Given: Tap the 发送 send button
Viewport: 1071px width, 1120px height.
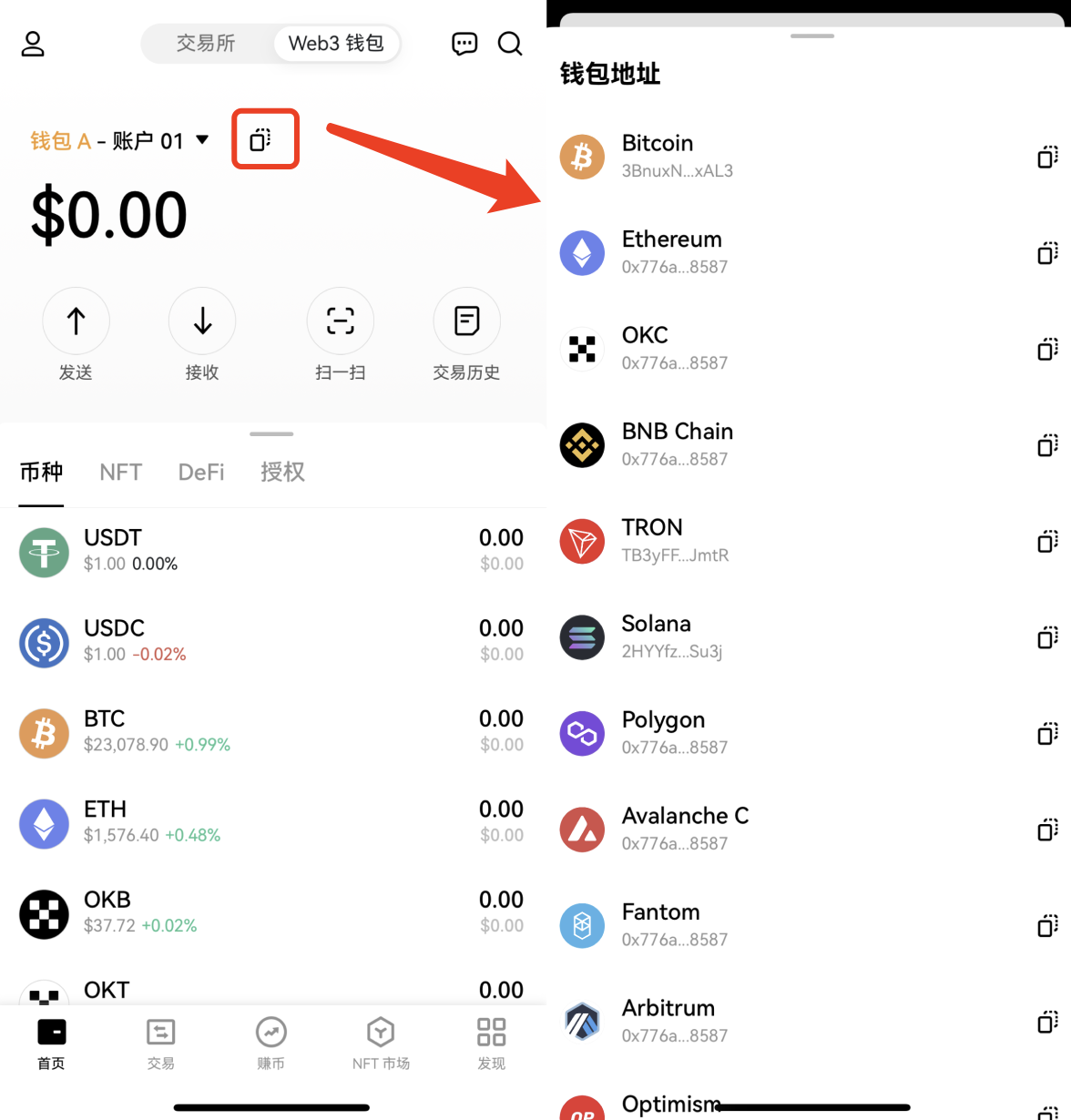Looking at the screenshot, I should point(76,321).
